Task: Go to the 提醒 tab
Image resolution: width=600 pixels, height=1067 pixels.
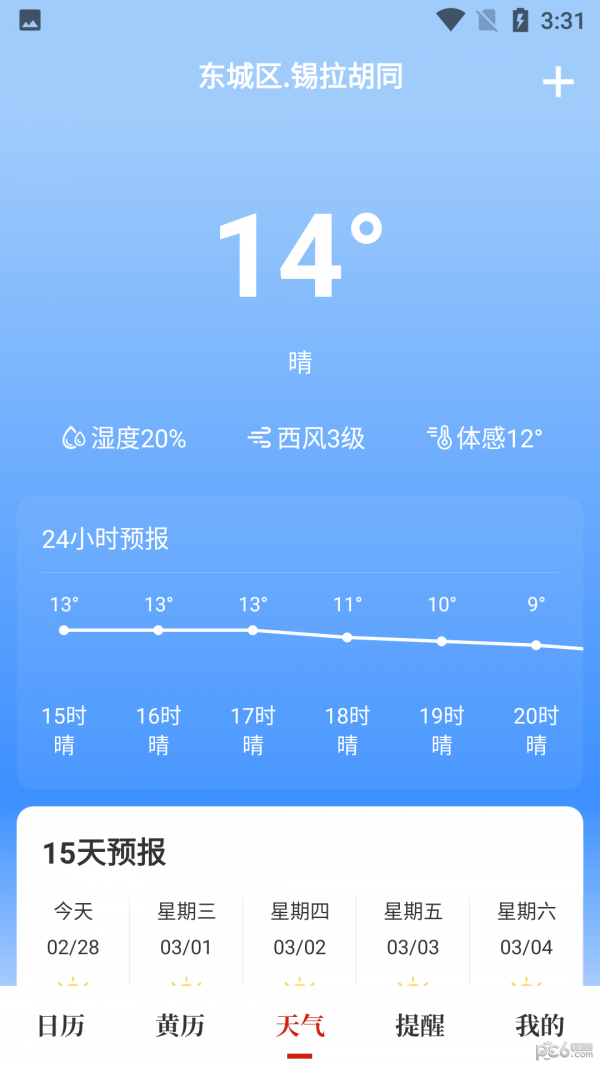Action: [420, 1025]
